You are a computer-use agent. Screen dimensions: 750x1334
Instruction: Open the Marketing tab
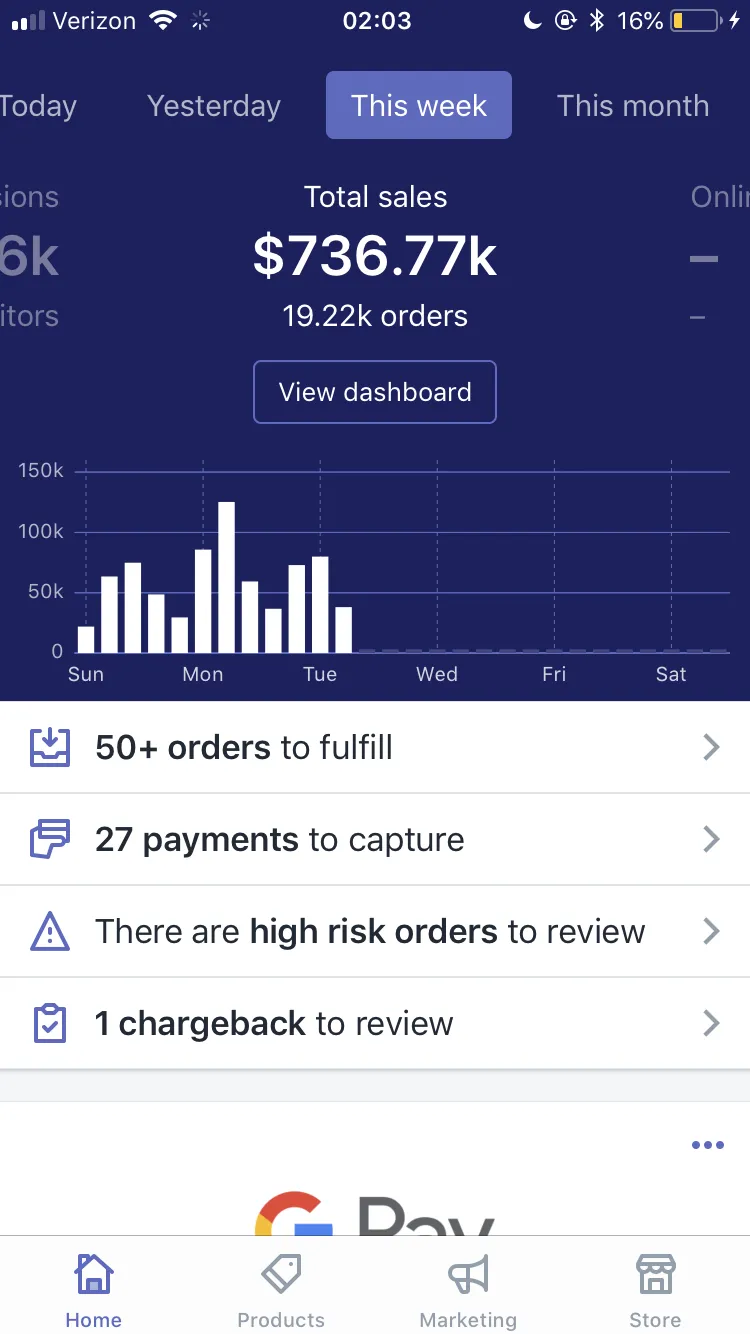tap(468, 1290)
